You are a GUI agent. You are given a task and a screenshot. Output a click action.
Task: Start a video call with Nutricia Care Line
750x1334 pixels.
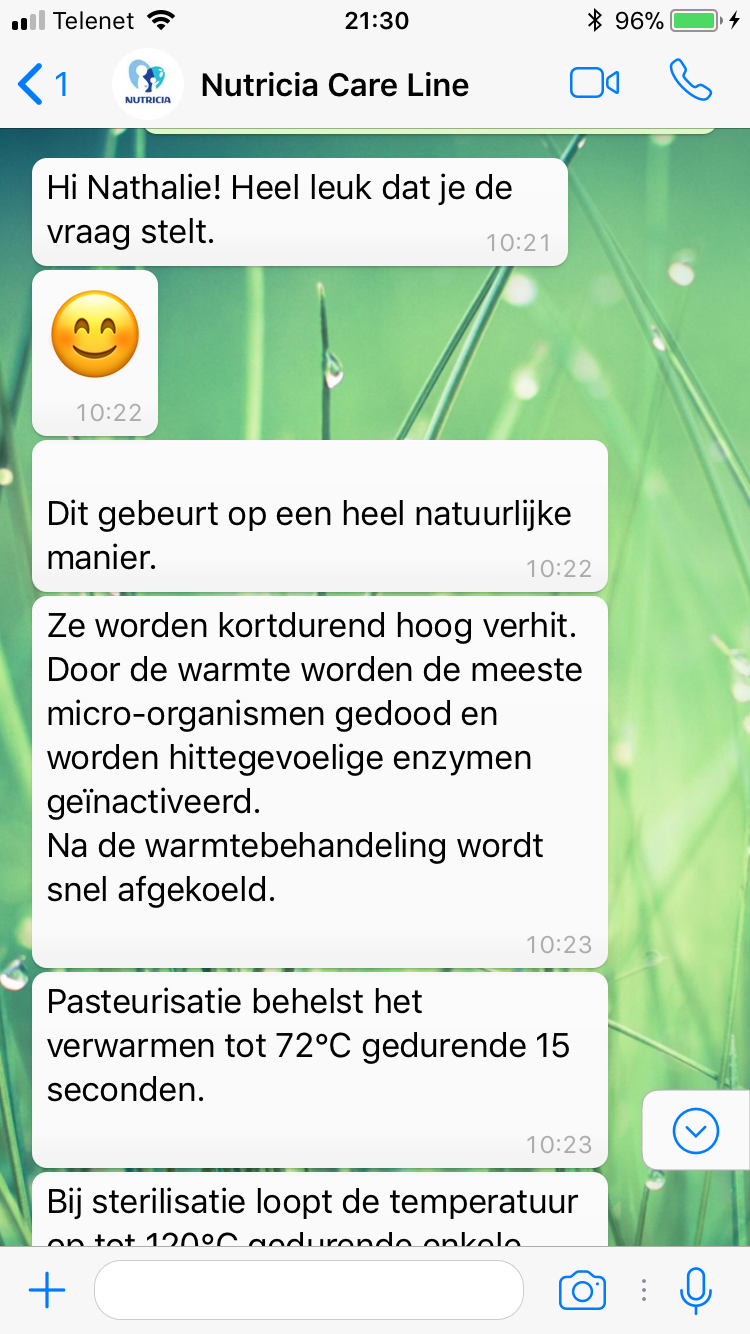594,84
